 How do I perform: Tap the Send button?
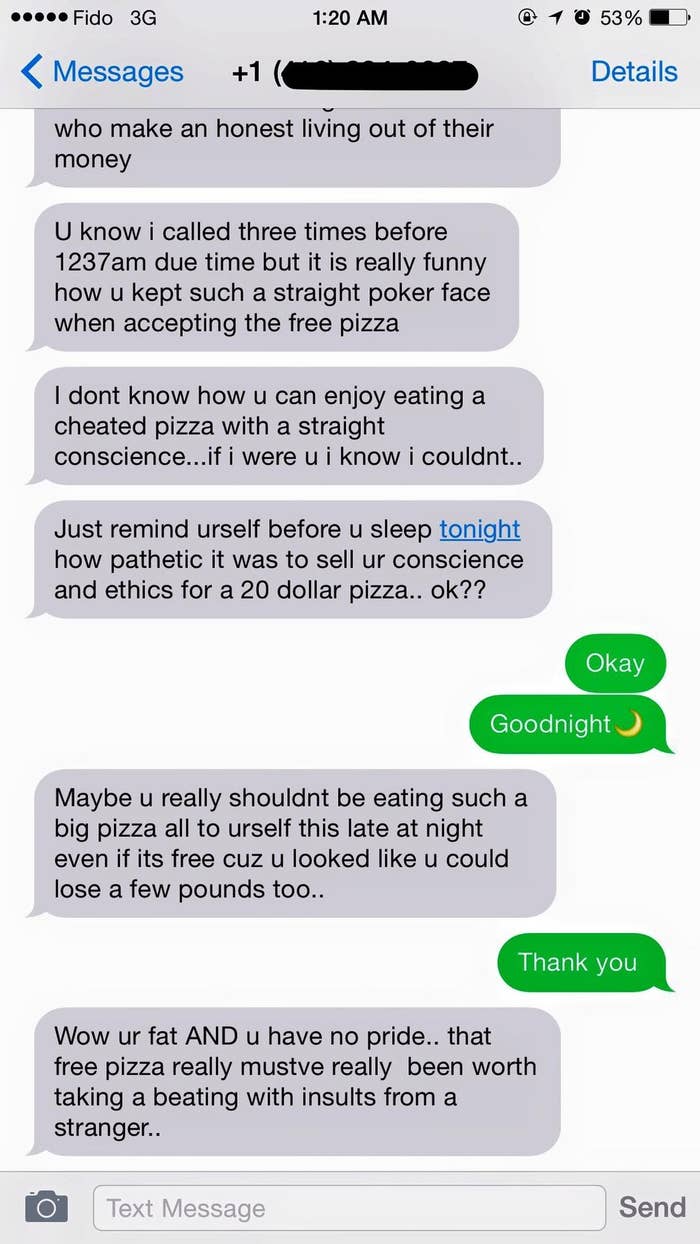(652, 1207)
